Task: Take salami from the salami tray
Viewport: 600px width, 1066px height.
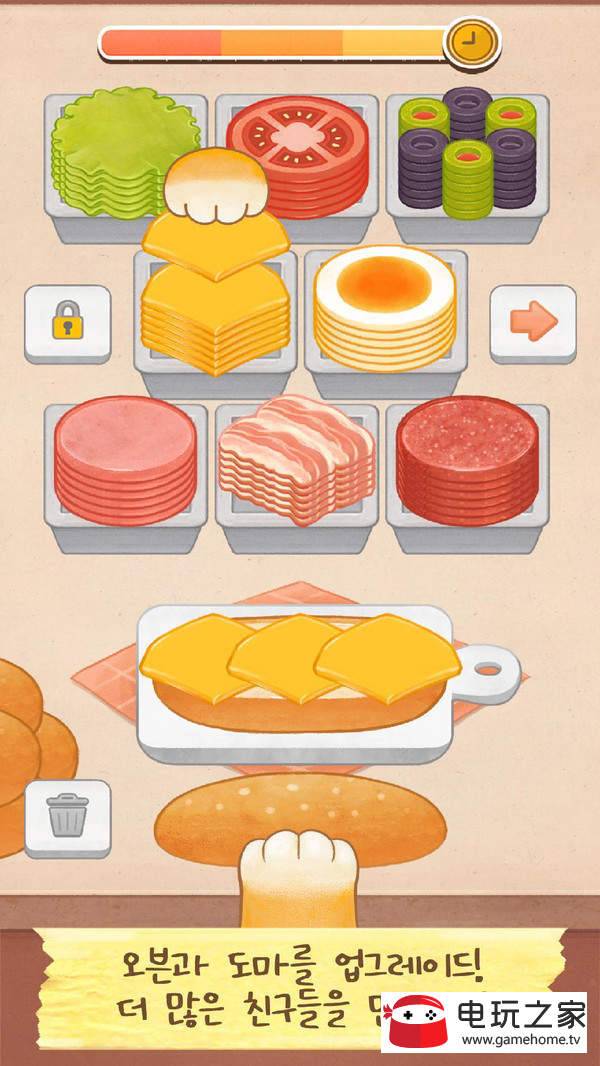Action: (467, 460)
